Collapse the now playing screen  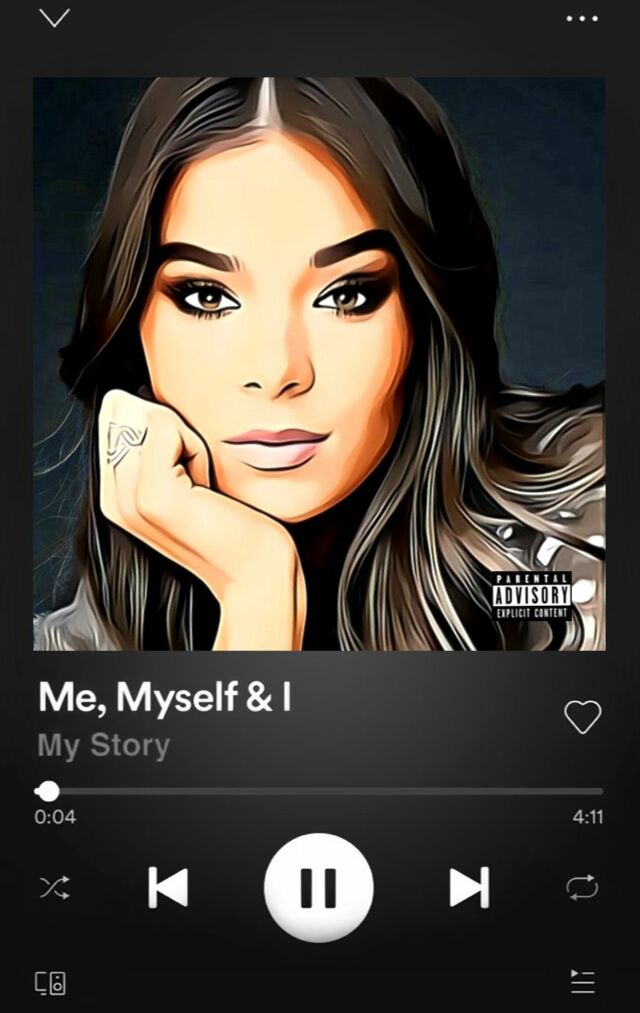(54, 18)
